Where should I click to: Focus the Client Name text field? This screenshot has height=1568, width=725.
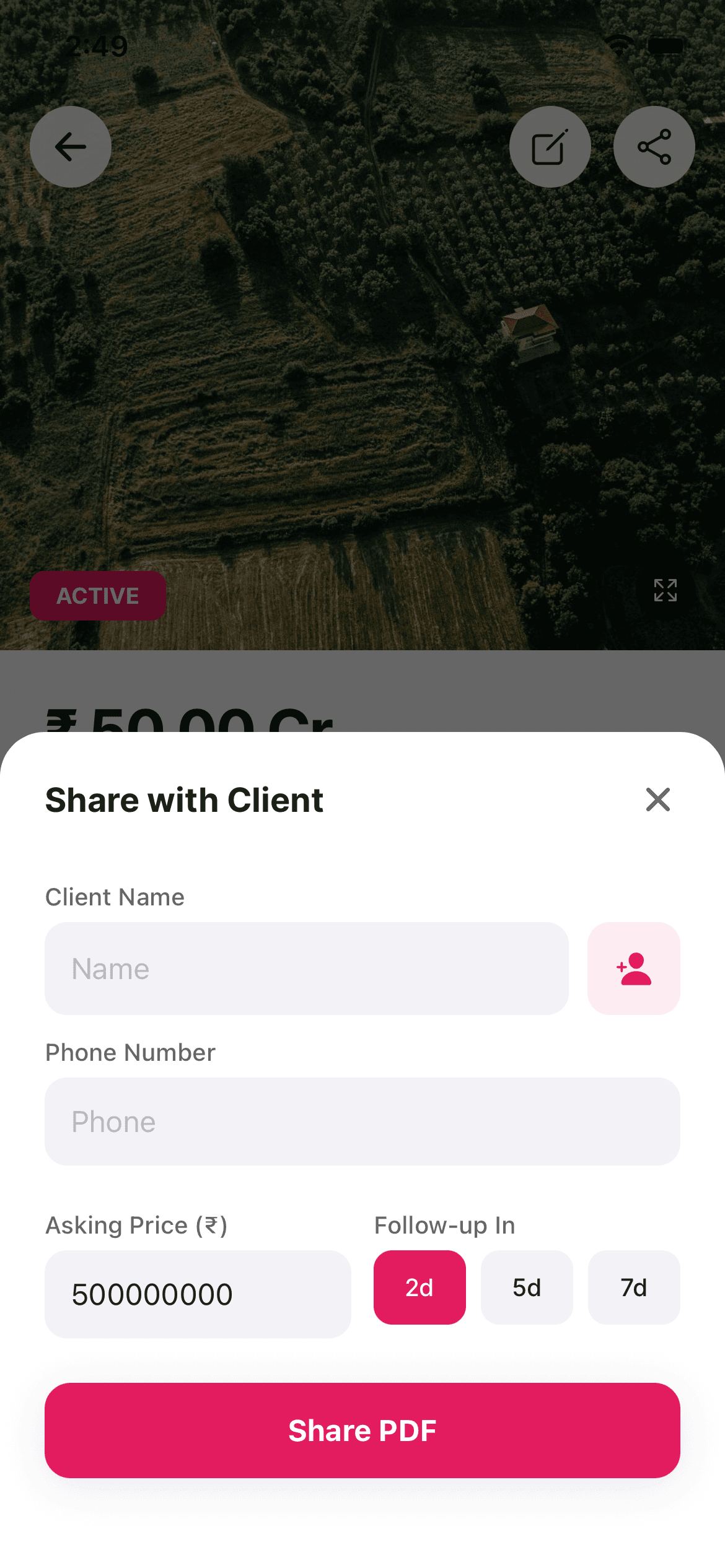pyautogui.click(x=306, y=968)
